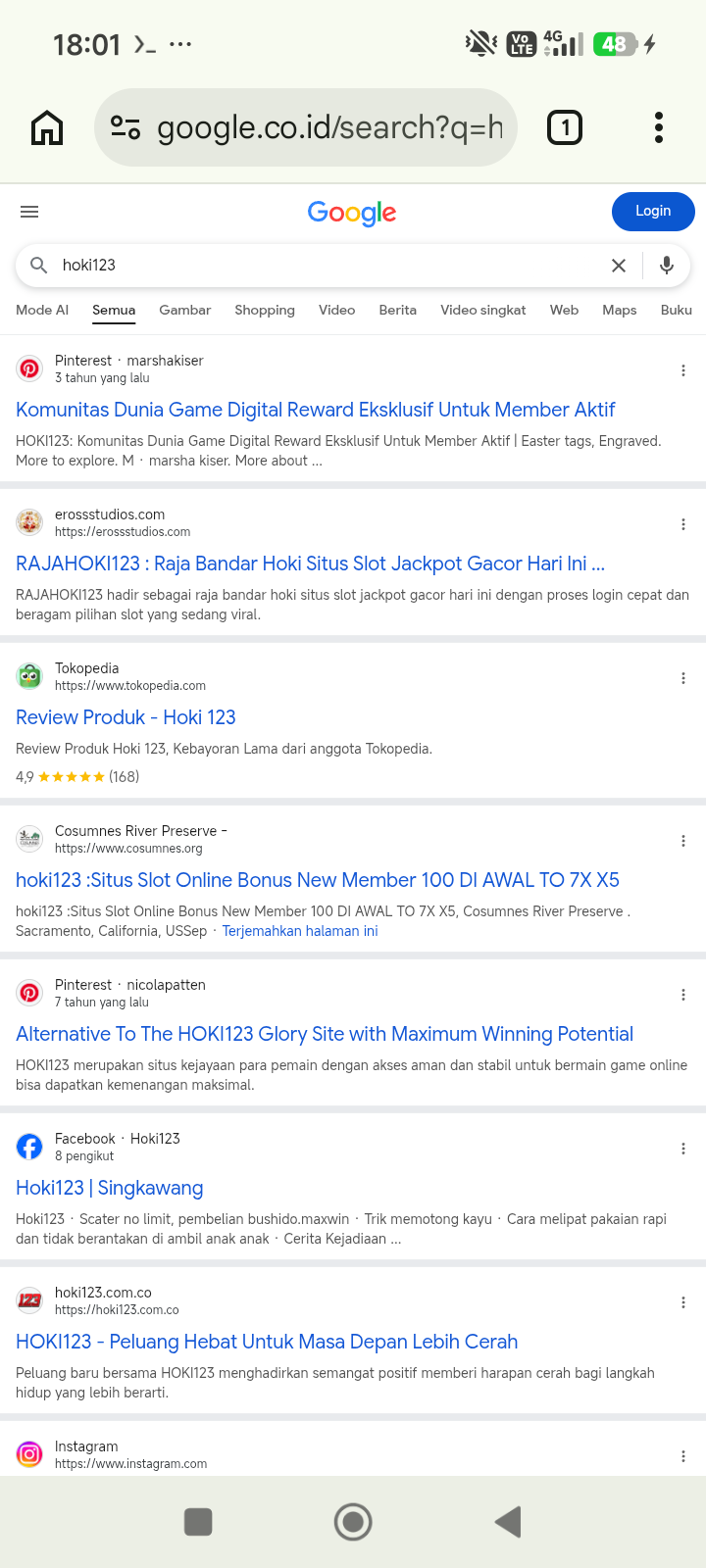The height and width of the screenshot is (1568, 706).
Task: Start a voice search with the microphone
Action: pos(667,266)
